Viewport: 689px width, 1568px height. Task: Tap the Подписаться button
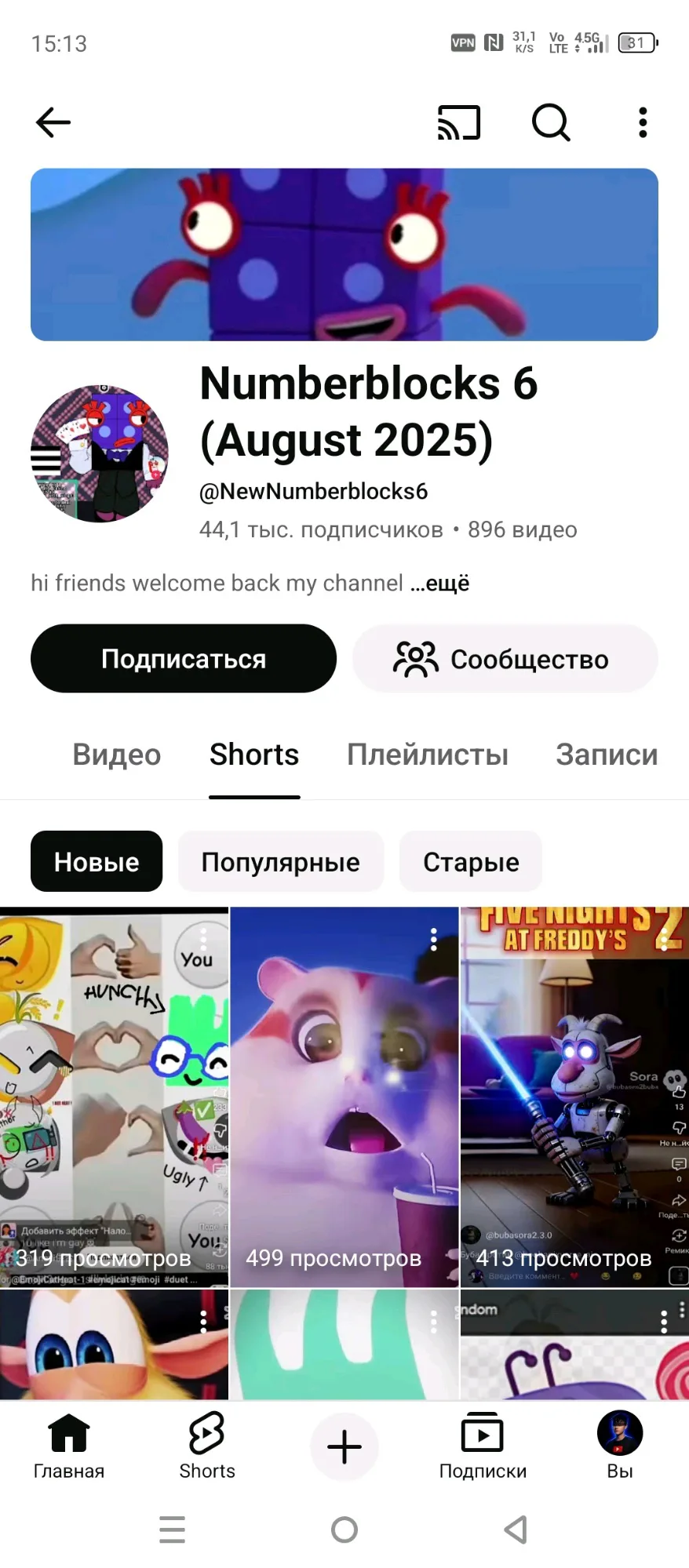point(184,659)
